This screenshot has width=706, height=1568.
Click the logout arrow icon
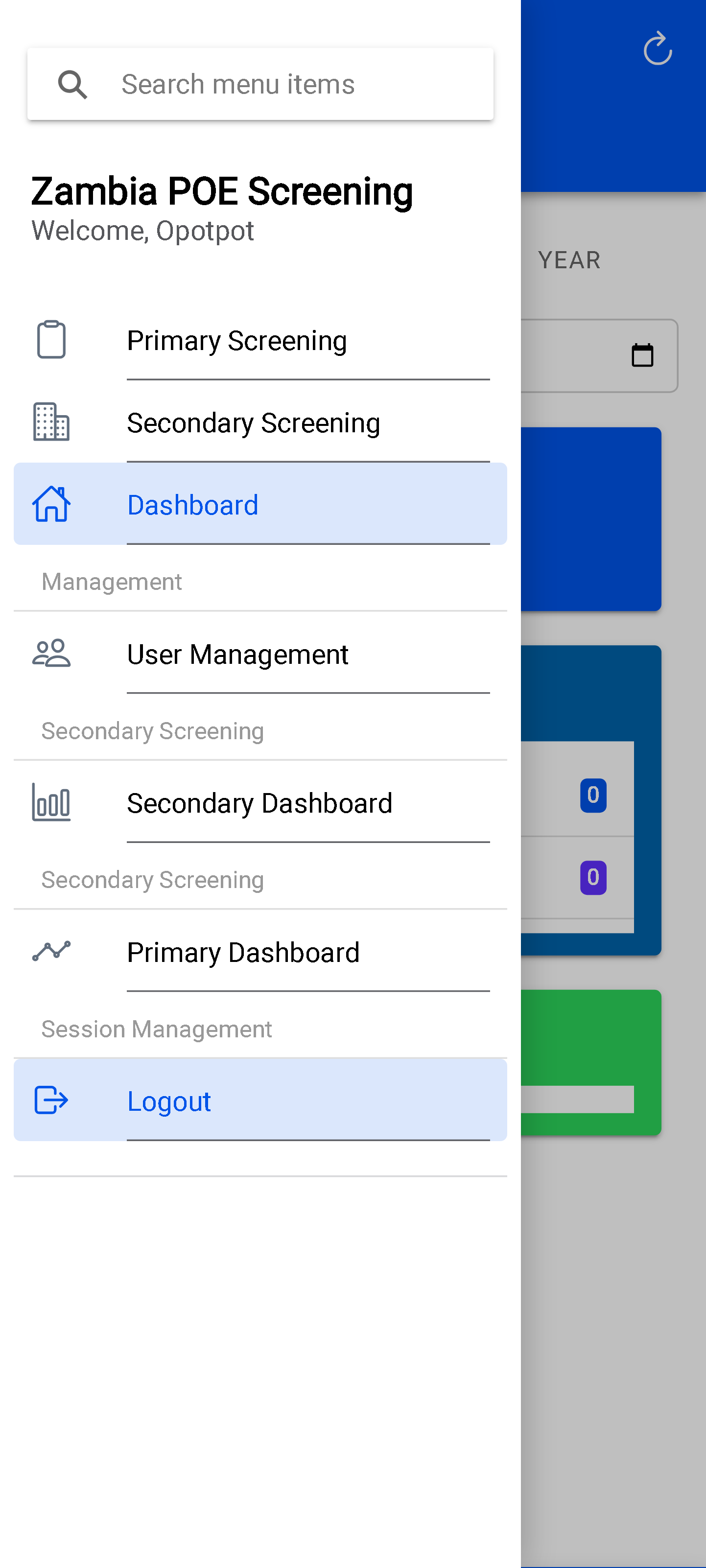click(51, 1100)
